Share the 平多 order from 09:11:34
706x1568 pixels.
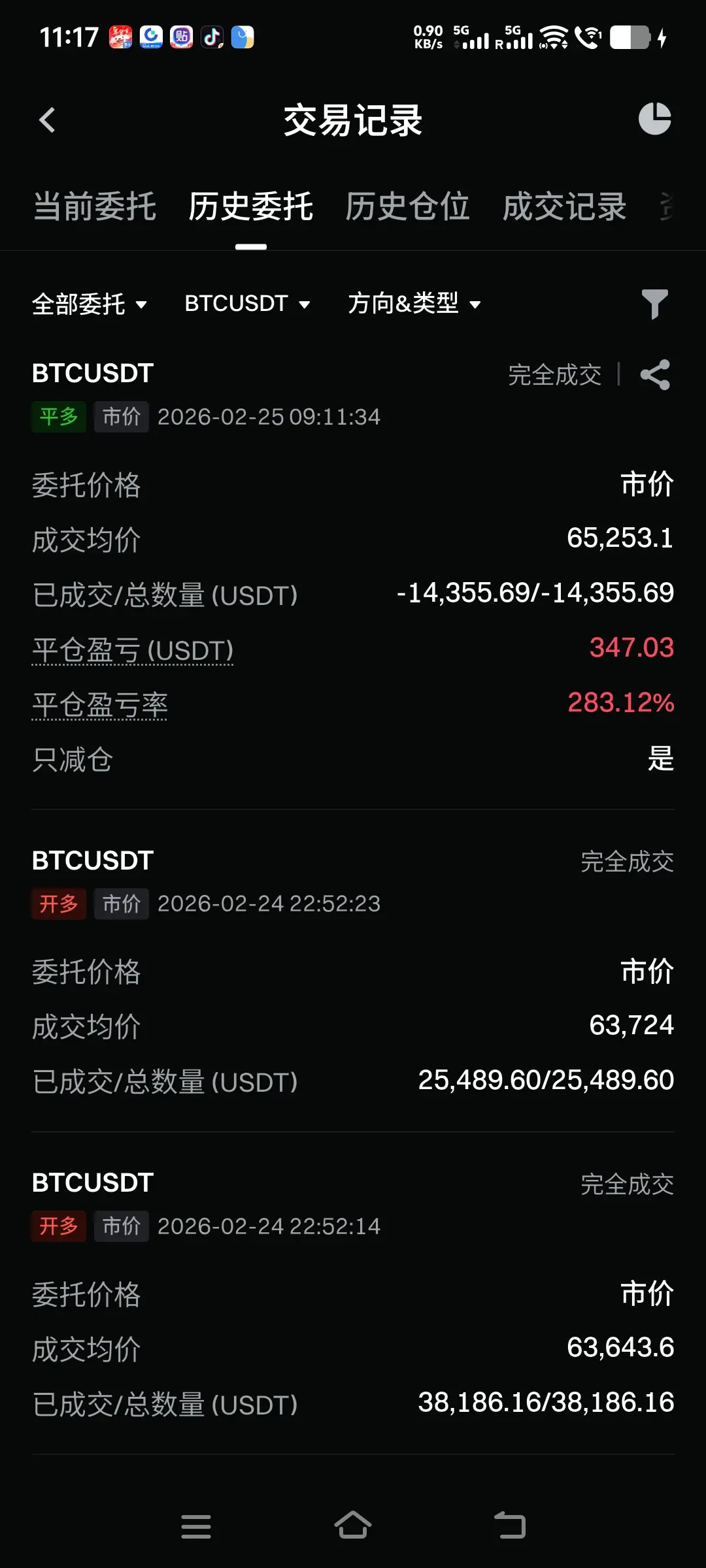click(655, 375)
